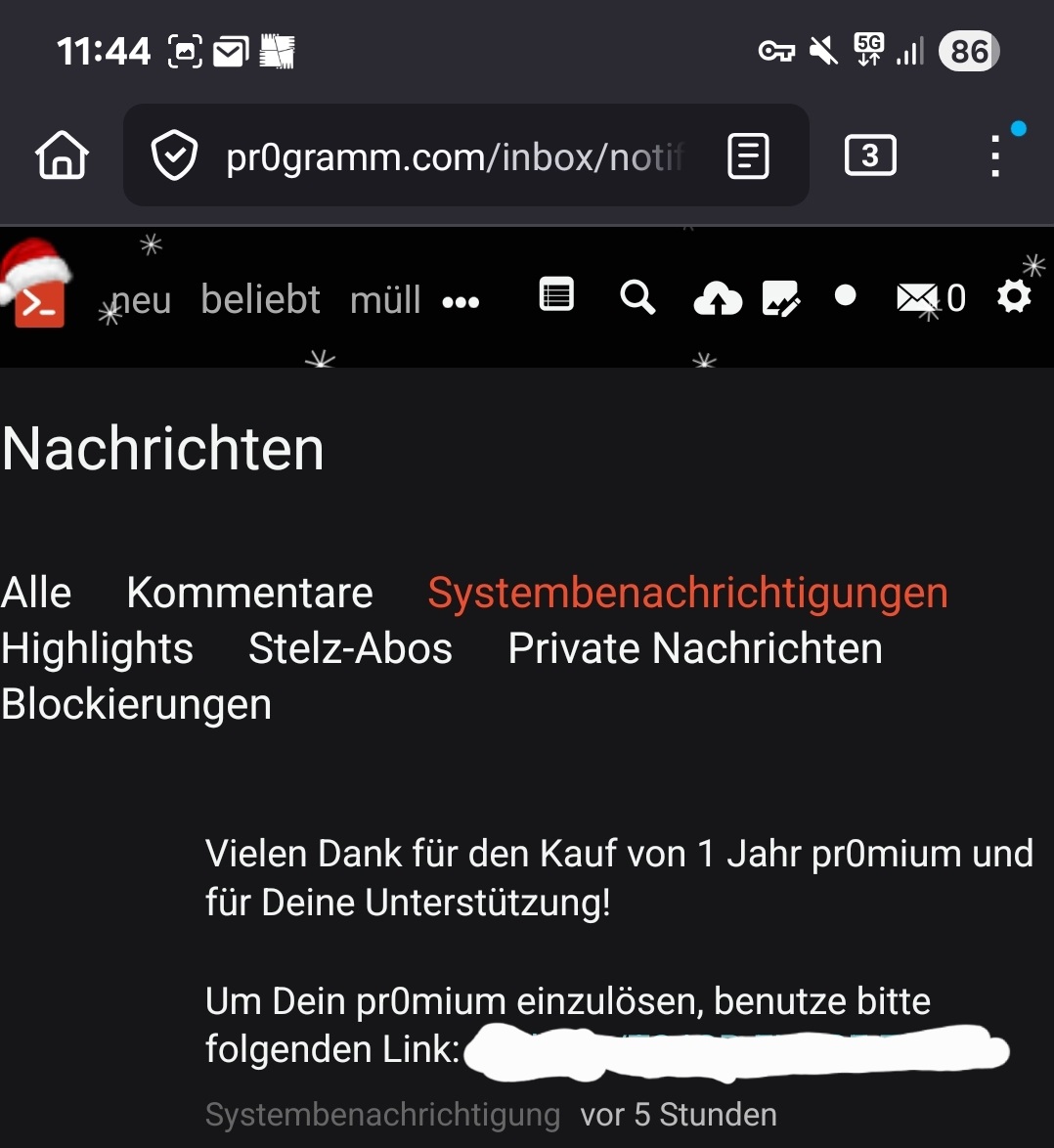The height and width of the screenshot is (1148, 1054).
Task: Open the envelope inbox icon
Action: coord(917,297)
